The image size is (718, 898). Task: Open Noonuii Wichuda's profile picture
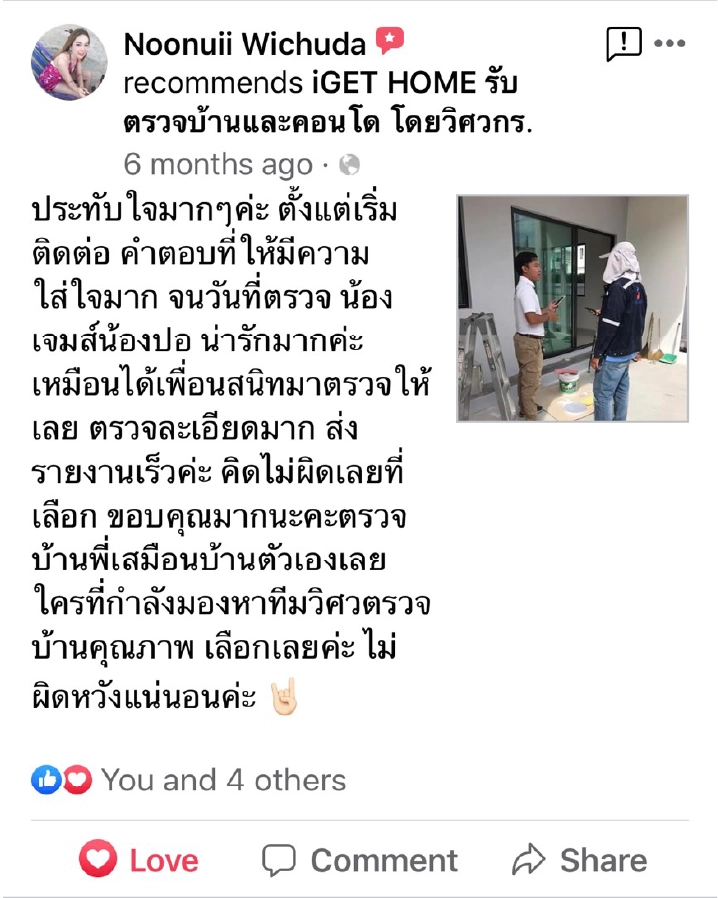69,63
